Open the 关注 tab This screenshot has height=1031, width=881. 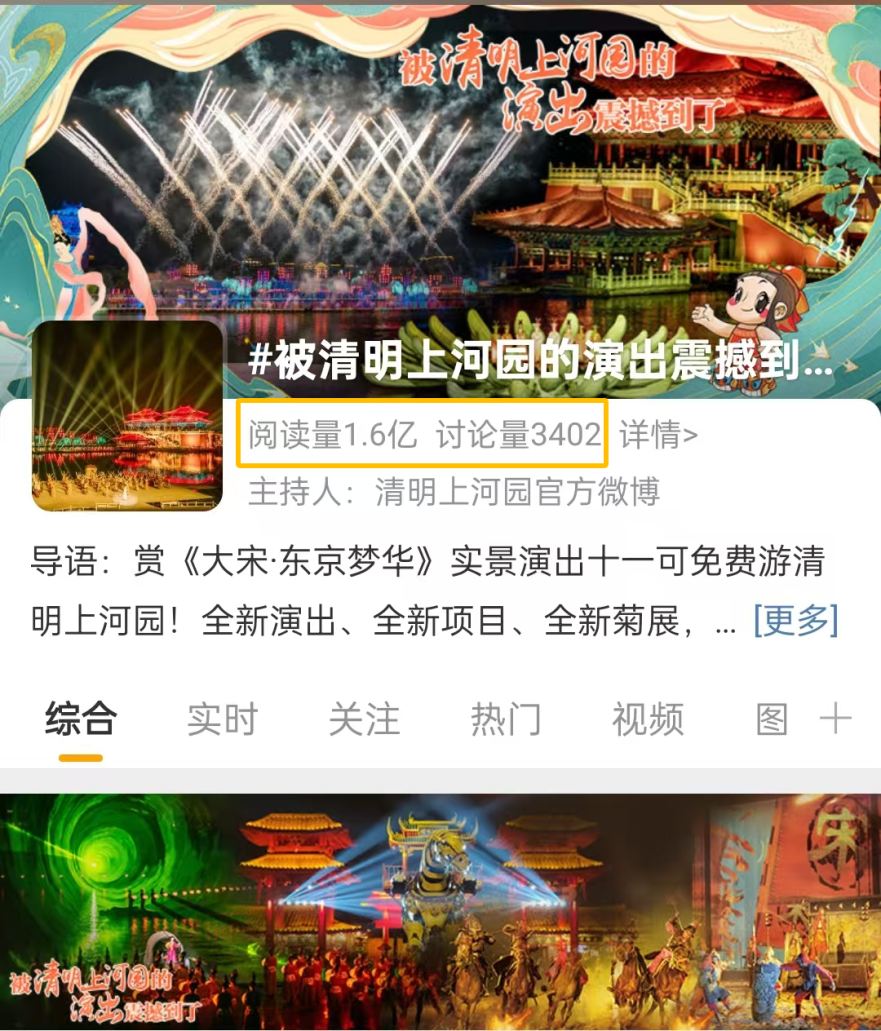(364, 719)
